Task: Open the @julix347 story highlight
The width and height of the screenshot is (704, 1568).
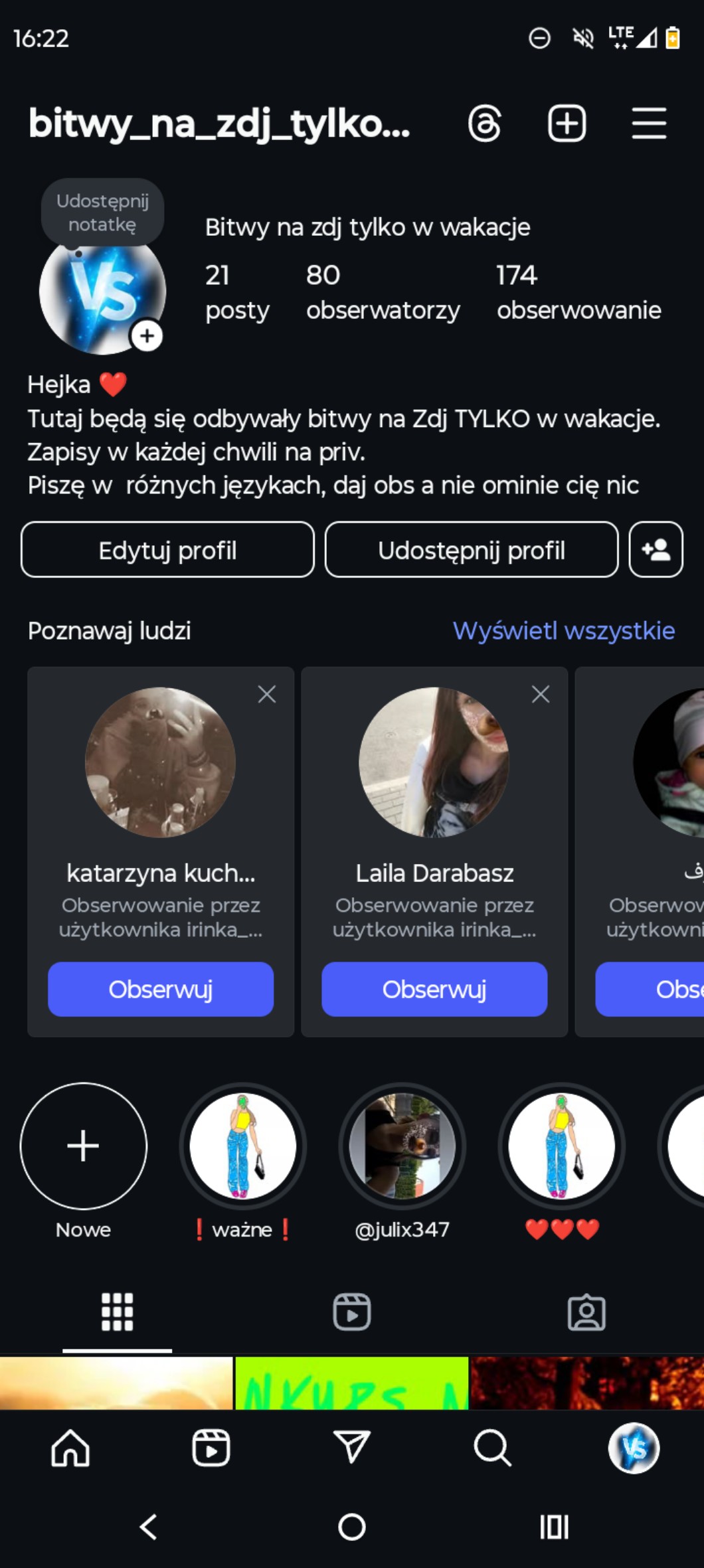Action: pyautogui.click(x=402, y=1146)
